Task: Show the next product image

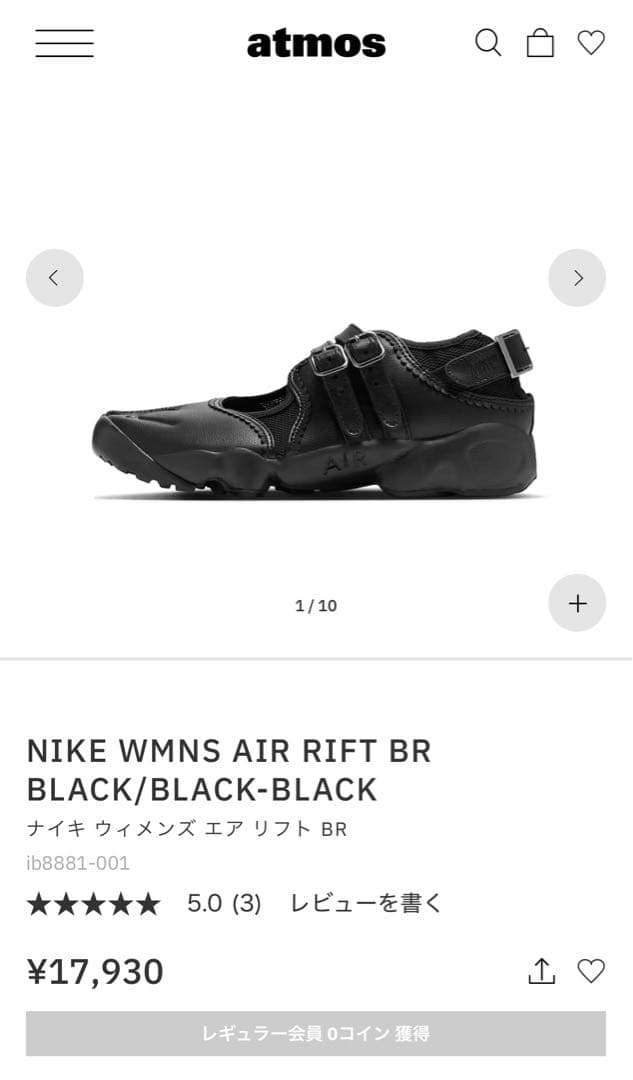Action: coord(577,278)
